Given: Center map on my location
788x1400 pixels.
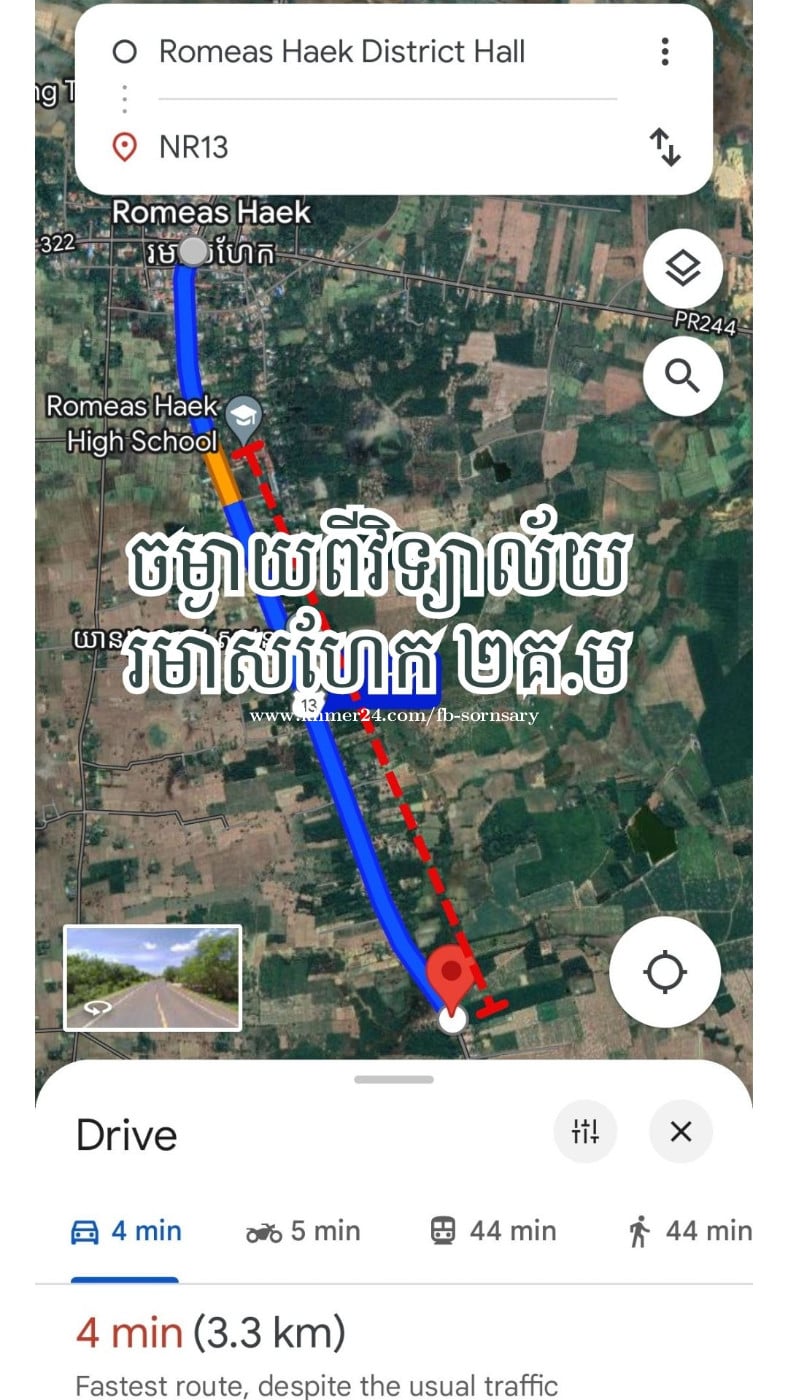Looking at the screenshot, I should (x=665, y=972).
